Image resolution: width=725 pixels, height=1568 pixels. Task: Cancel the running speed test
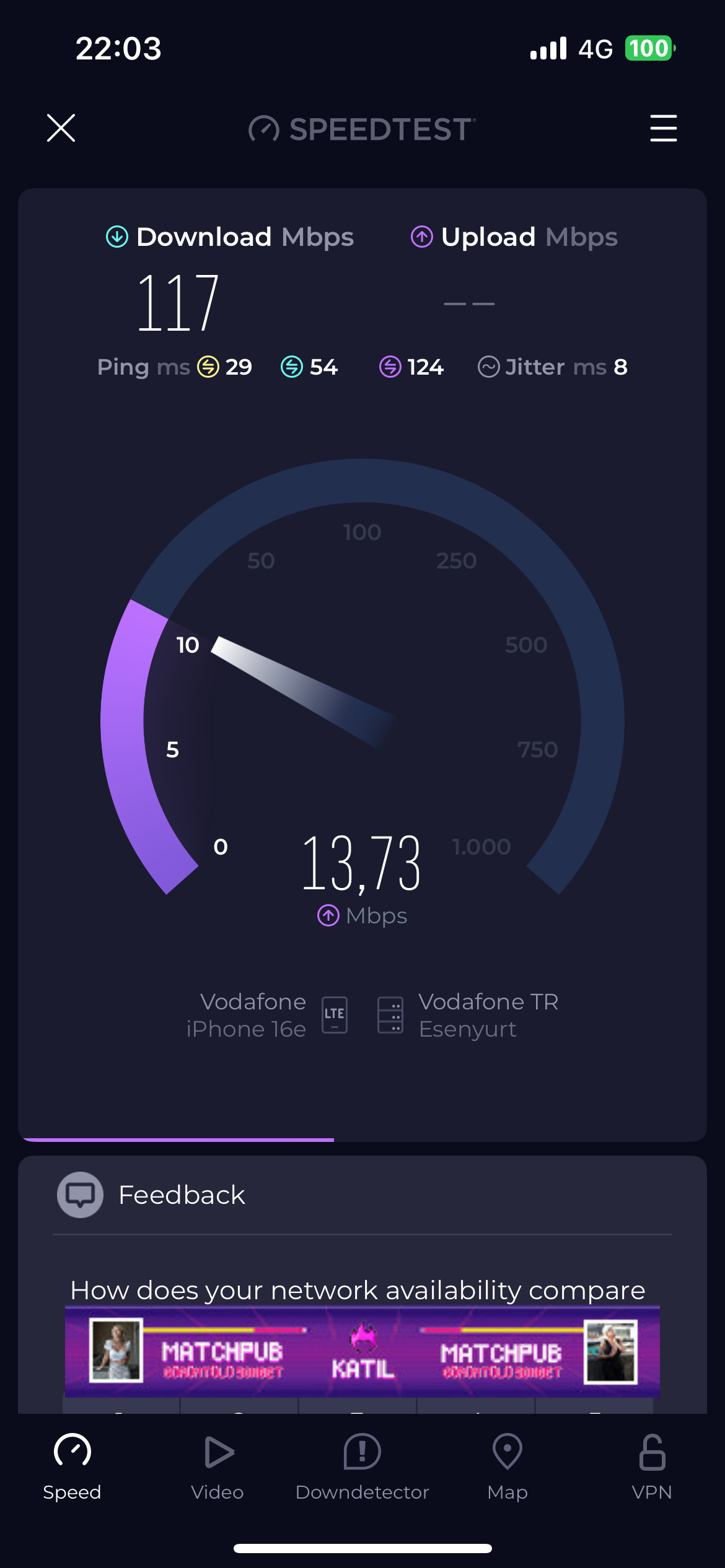61,128
